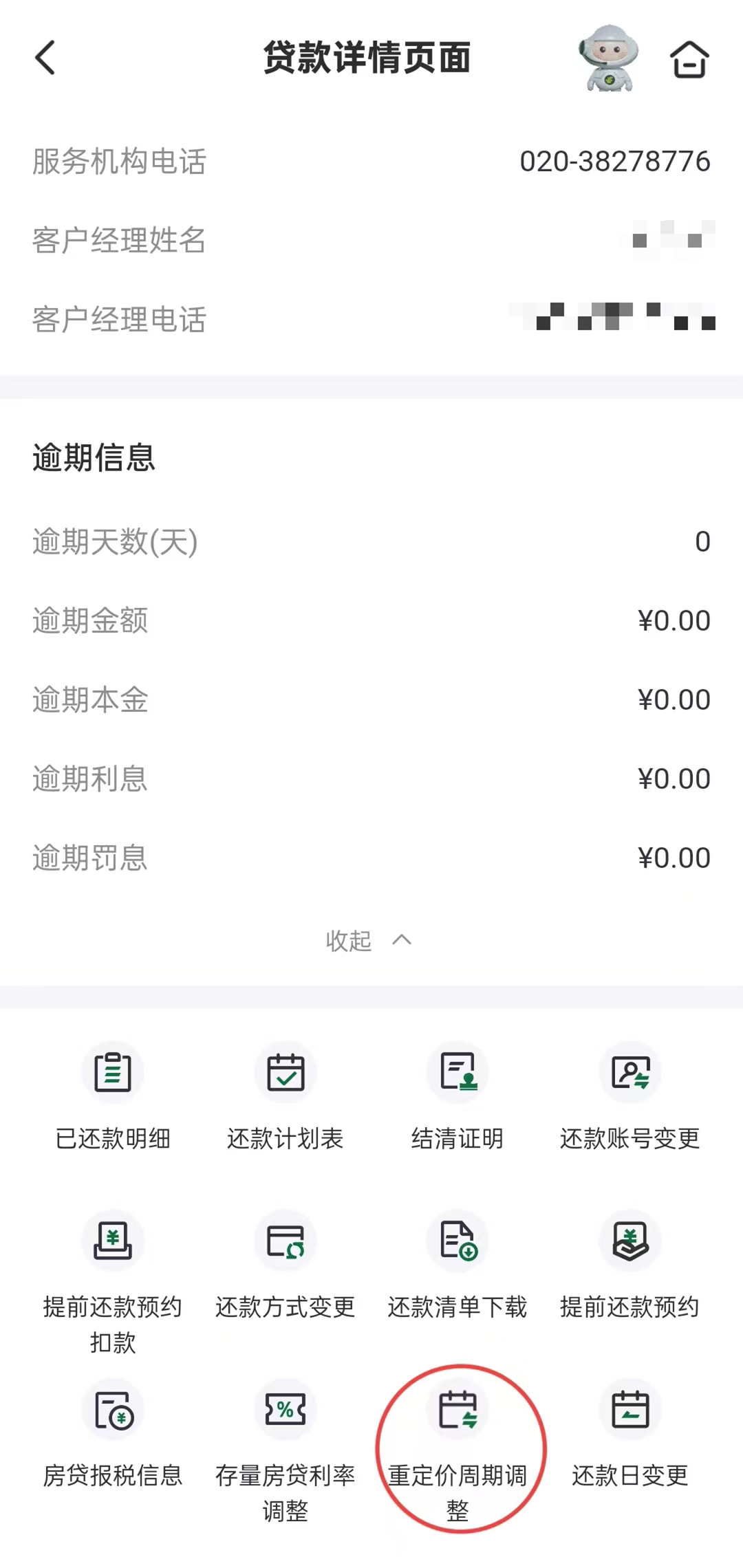The width and height of the screenshot is (743, 1568).
Task: Choose 还款方式变更 to change repayment method
Action: 286,1267
